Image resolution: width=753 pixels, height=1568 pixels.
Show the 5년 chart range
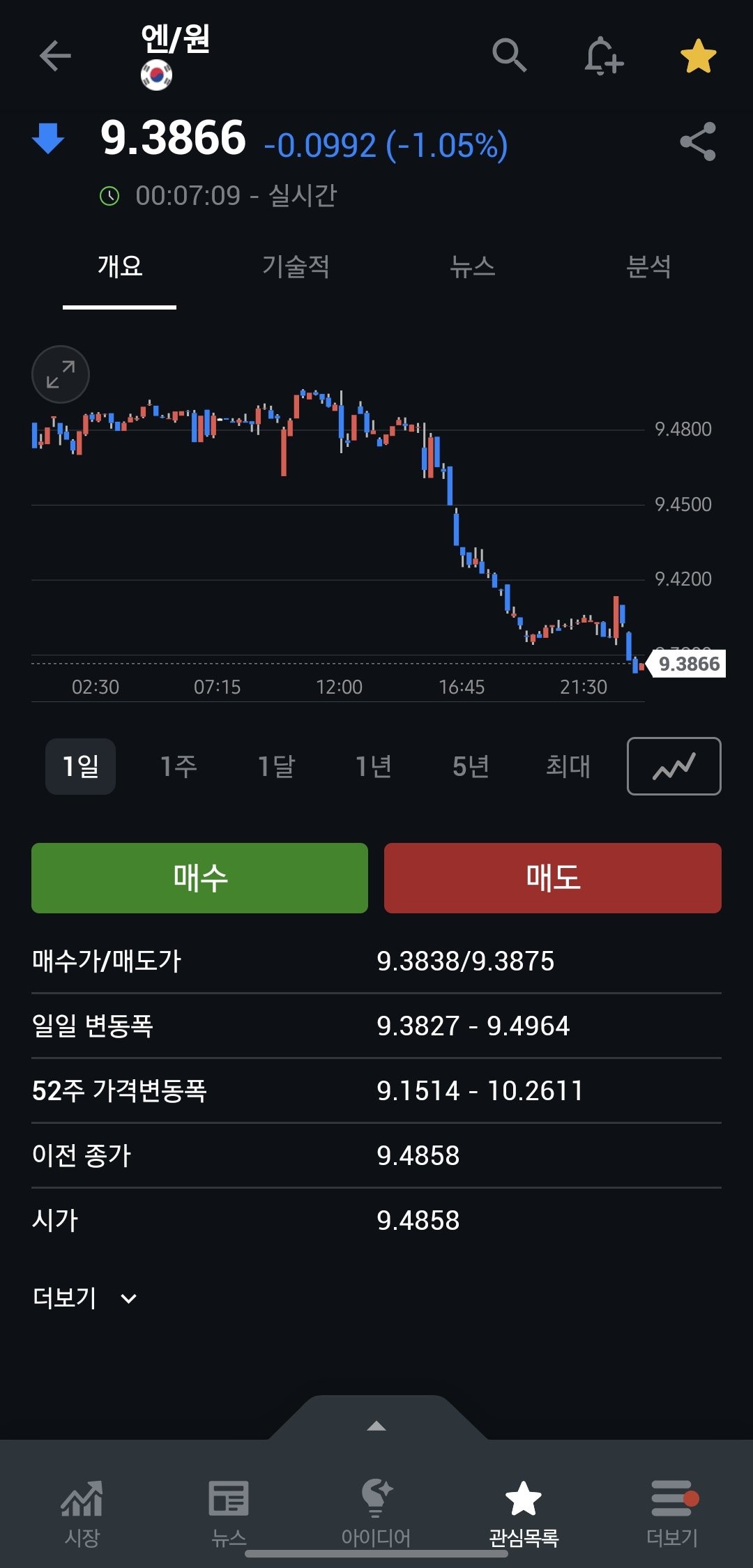pos(471,766)
